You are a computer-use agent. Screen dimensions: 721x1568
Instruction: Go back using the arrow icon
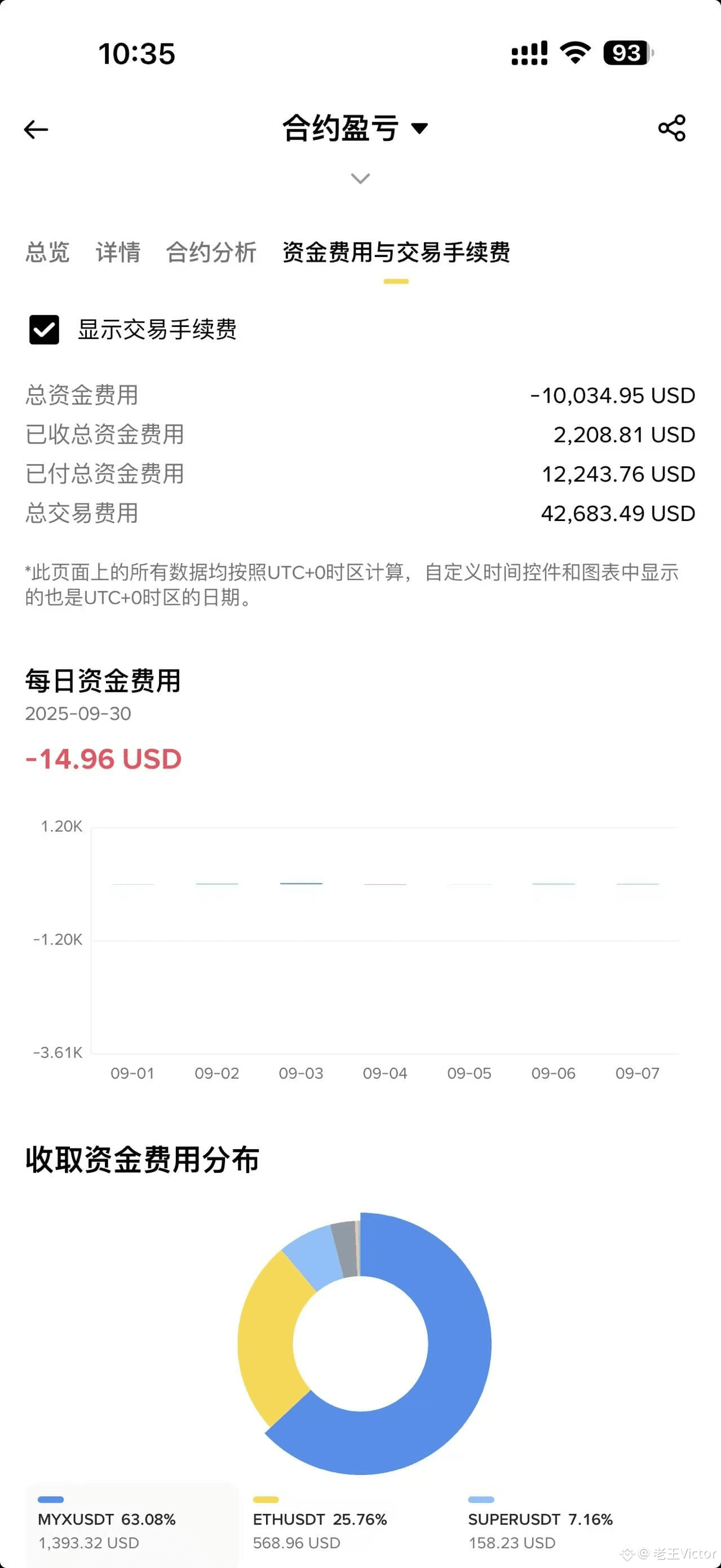[36, 129]
